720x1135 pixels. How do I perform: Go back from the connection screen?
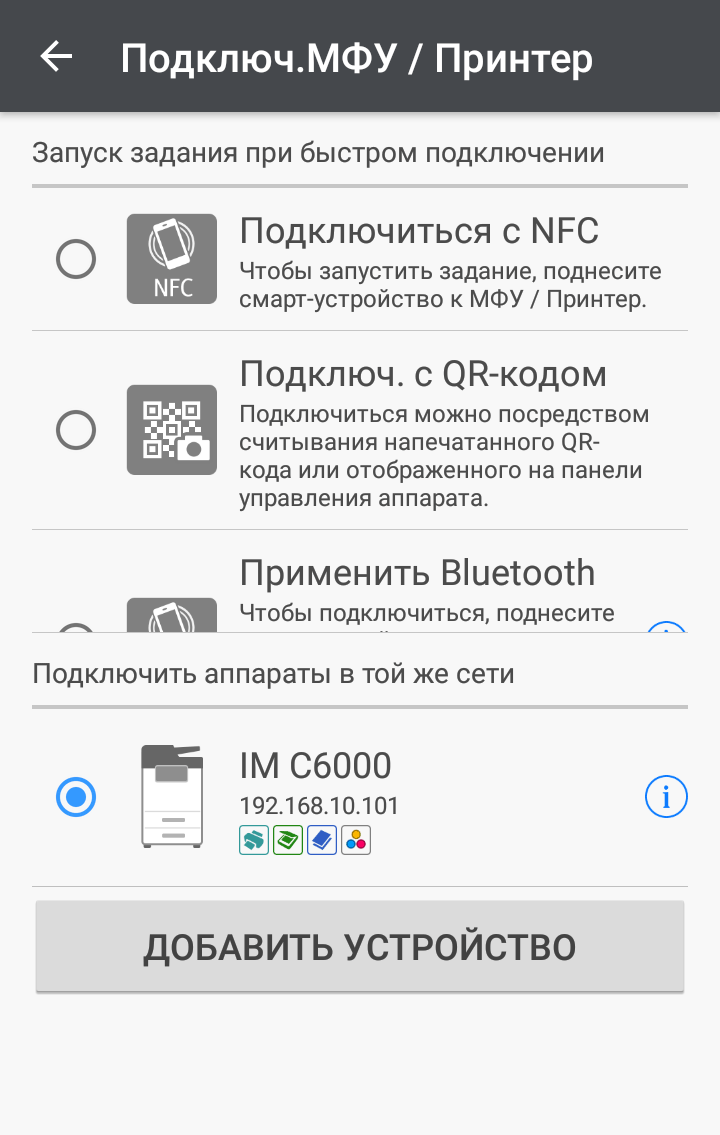(56, 57)
